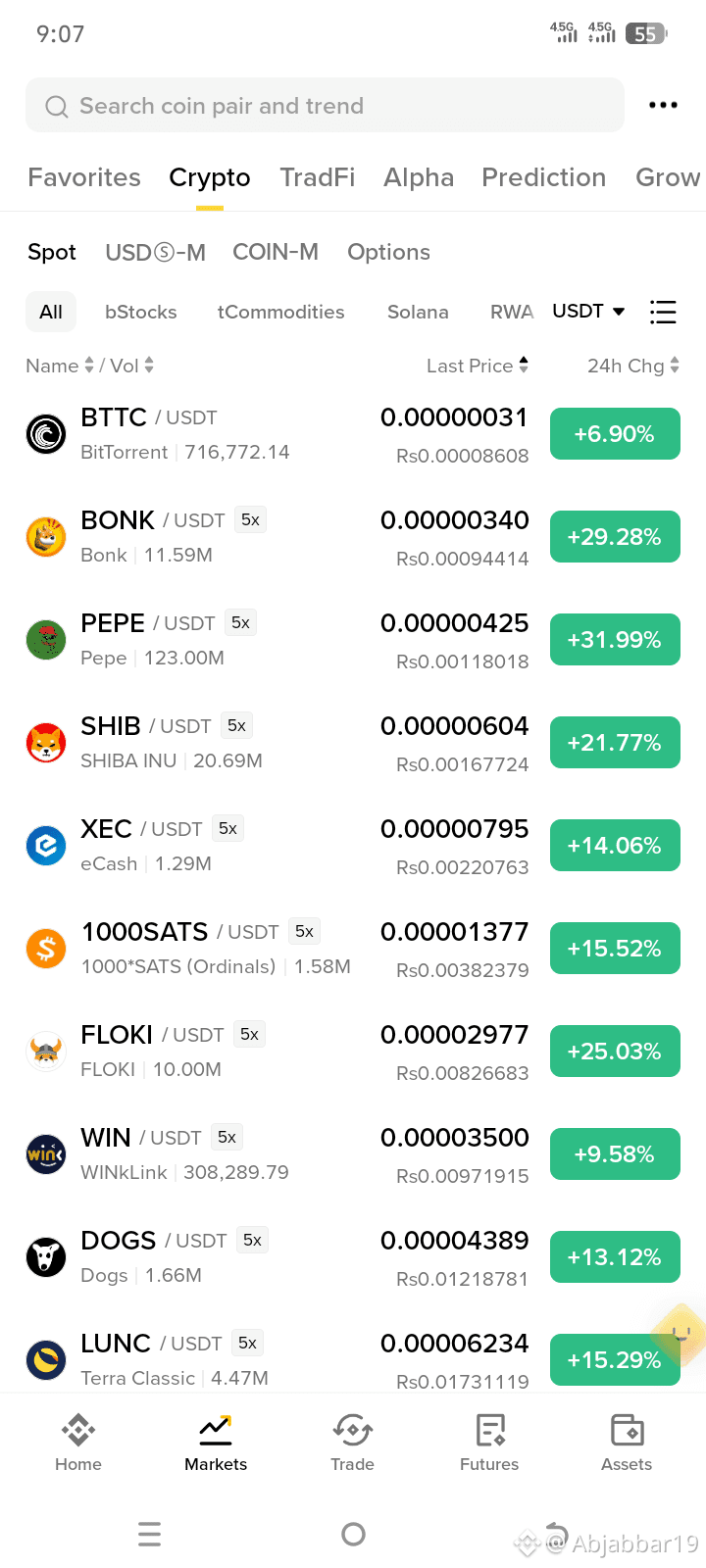Sort the list by 24h Chg
The width and height of the screenshot is (706, 1568).
(632, 366)
